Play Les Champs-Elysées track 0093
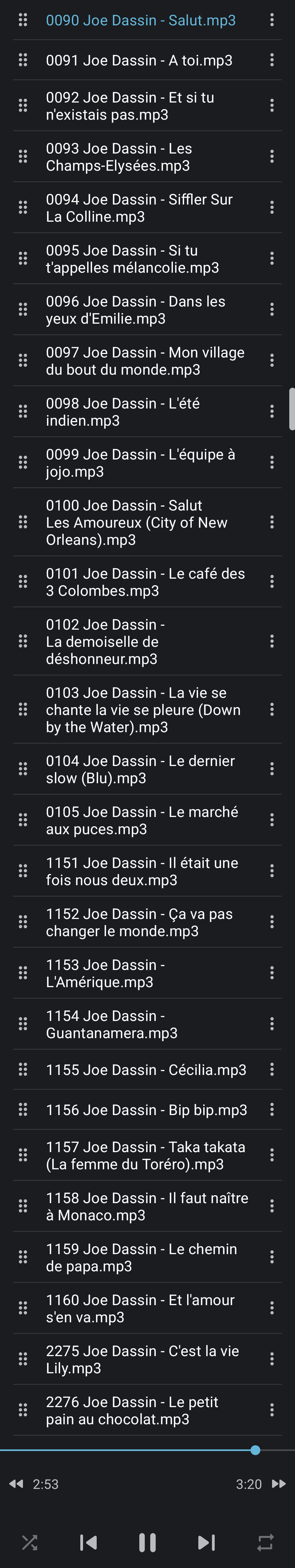Image resolution: width=295 pixels, height=1568 pixels. coord(147,157)
